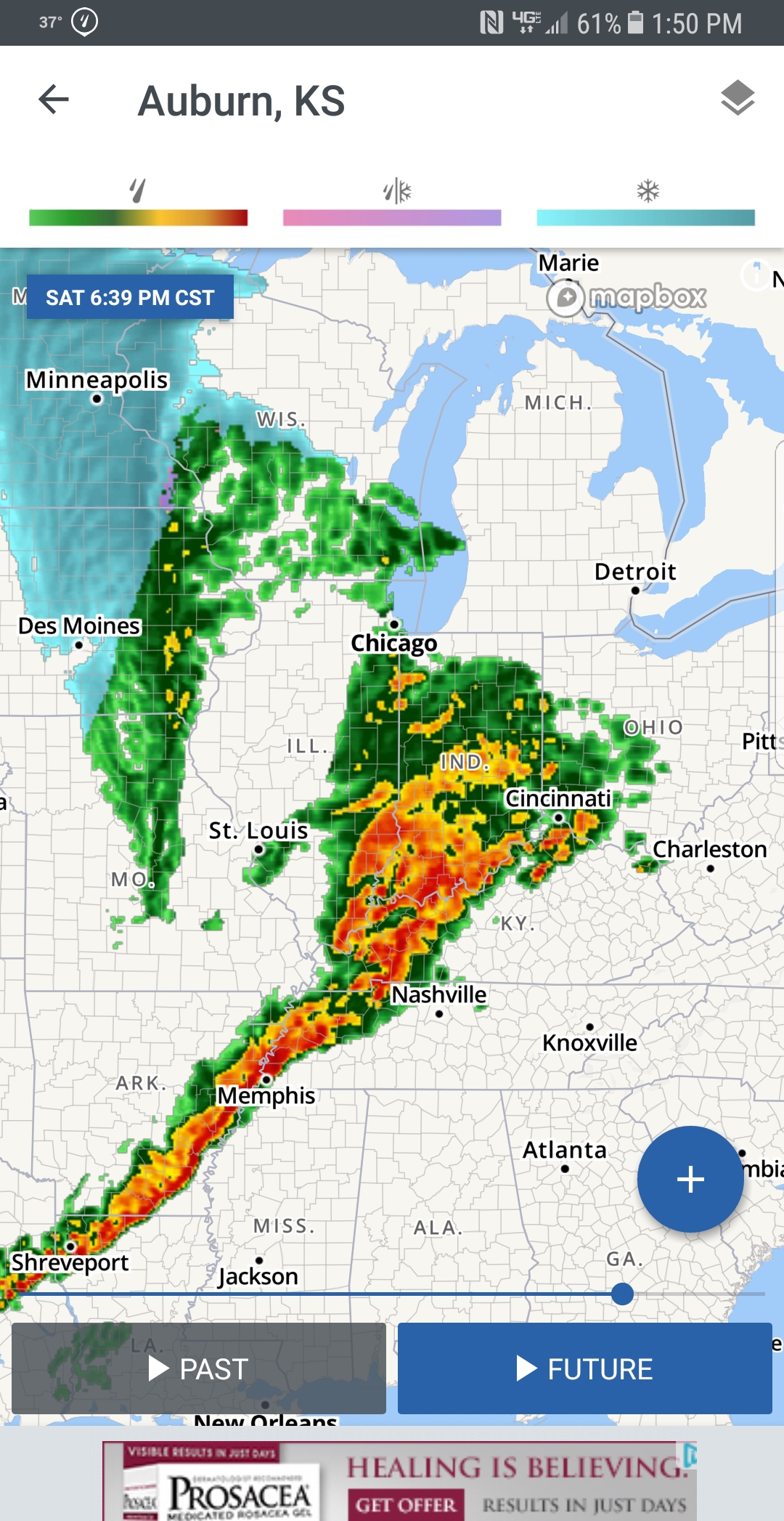Play past radar animation

[198, 1368]
